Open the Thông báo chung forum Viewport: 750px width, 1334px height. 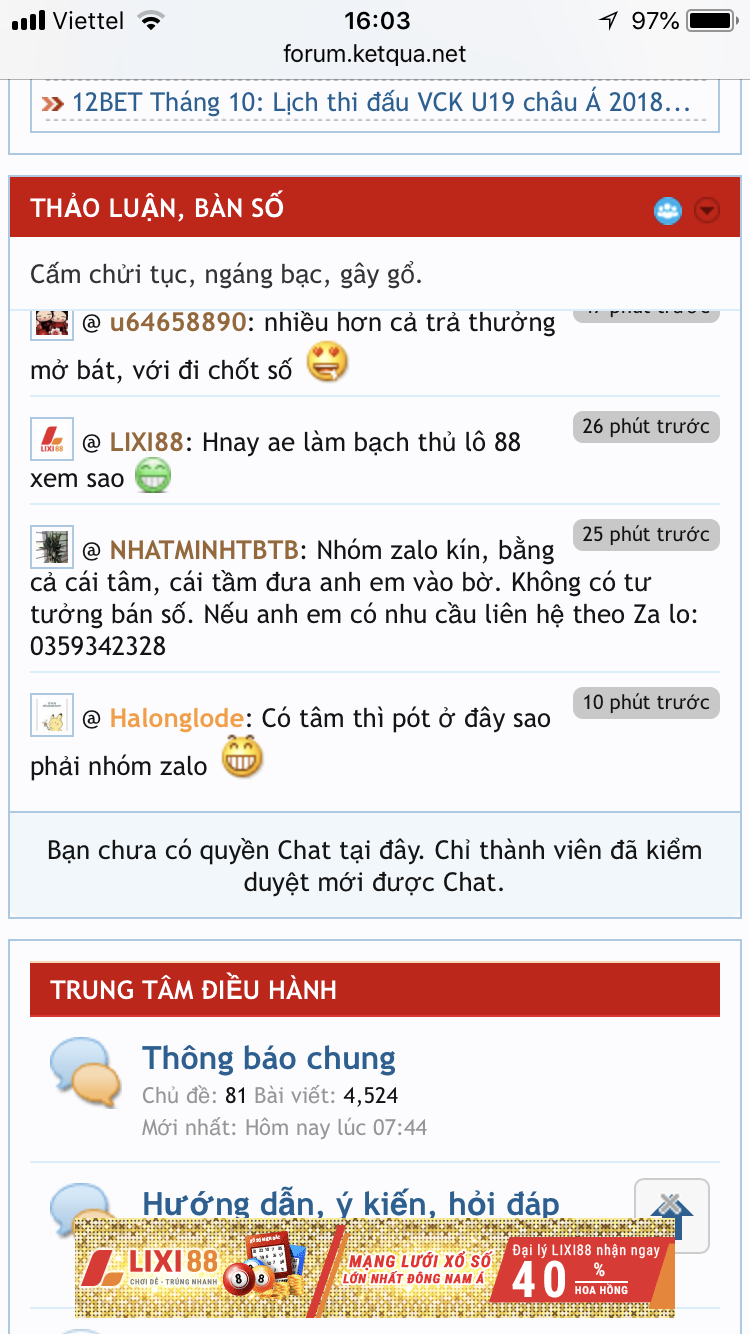click(x=268, y=1057)
